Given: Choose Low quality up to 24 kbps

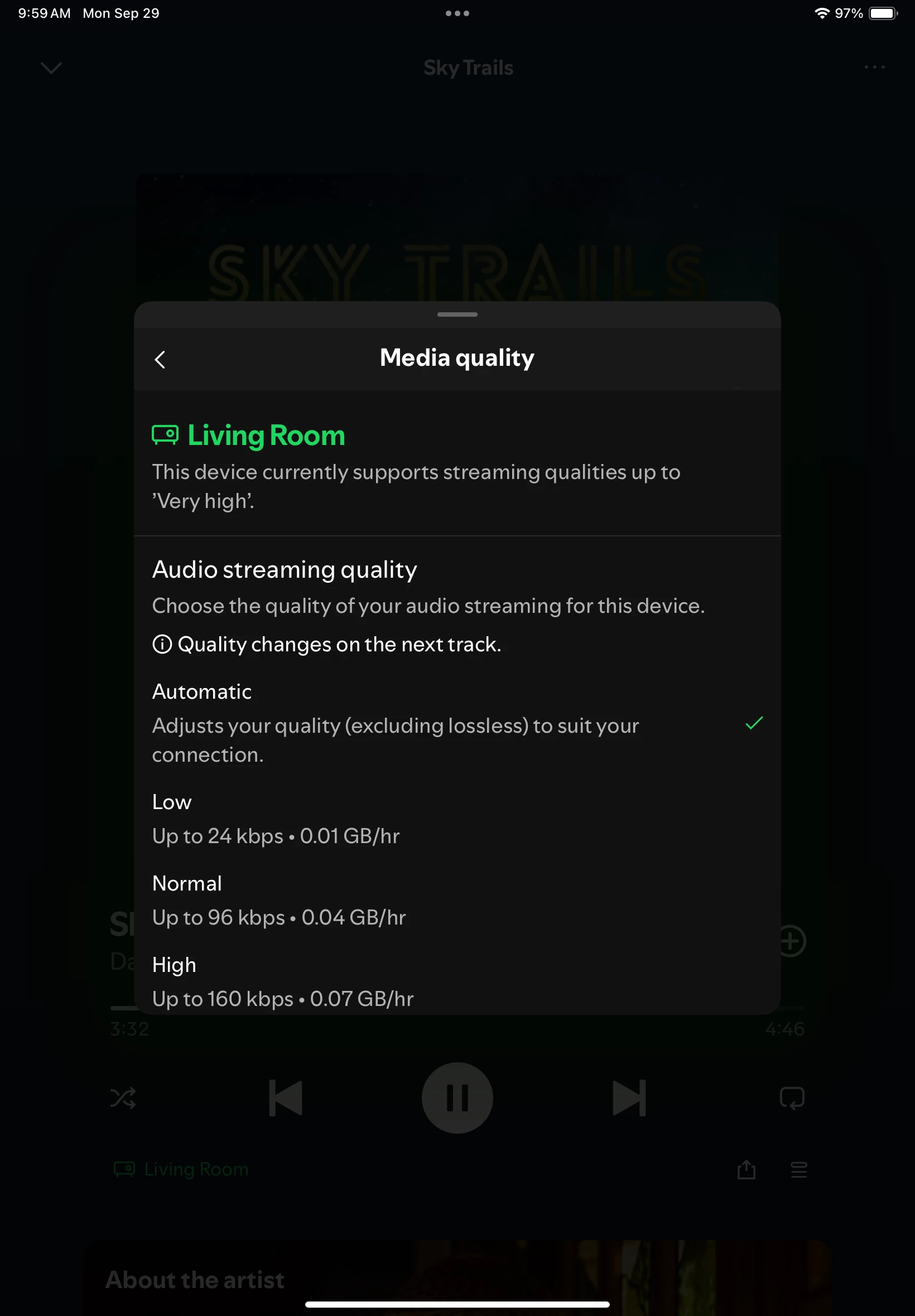Looking at the screenshot, I should [x=456, y=819].
